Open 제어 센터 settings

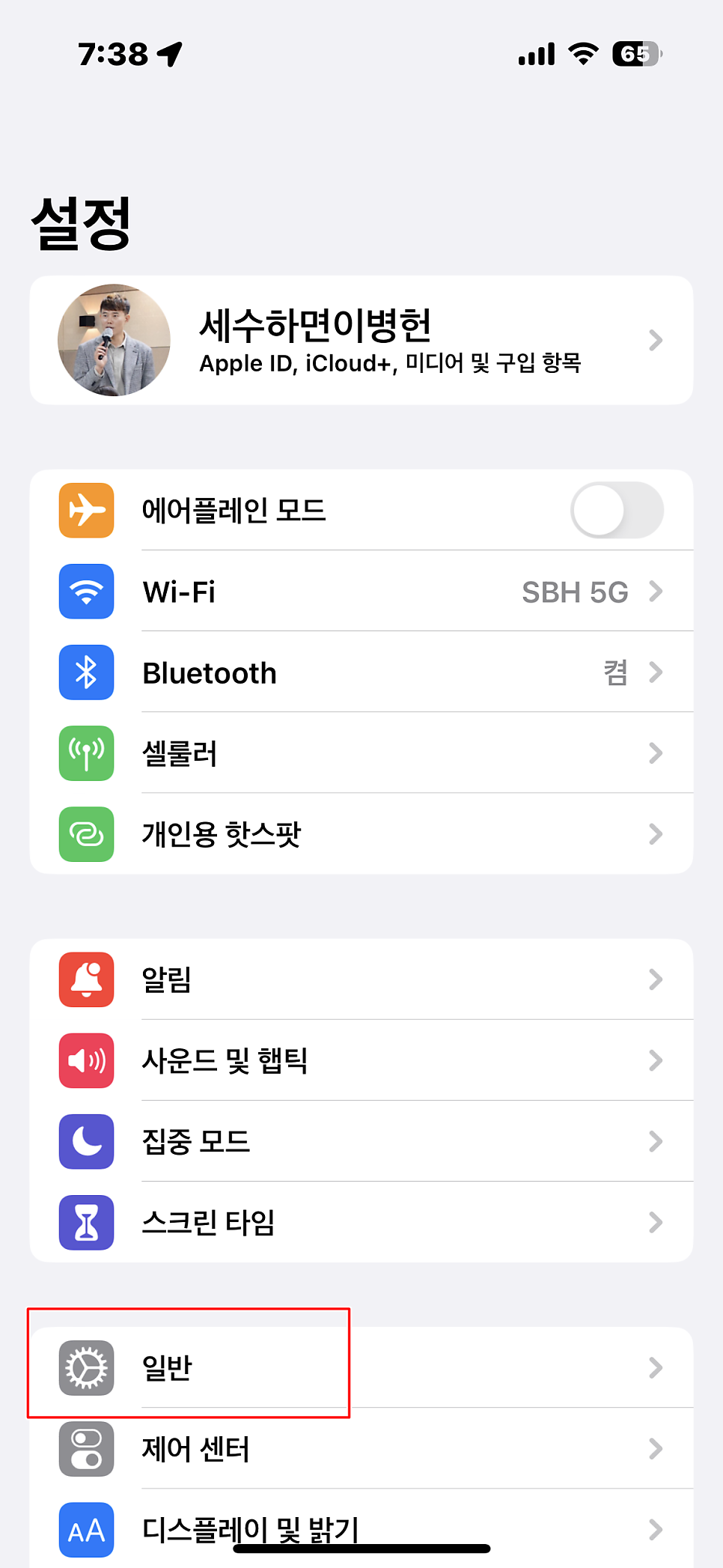pyautogui.click(x=361, y=1448)
